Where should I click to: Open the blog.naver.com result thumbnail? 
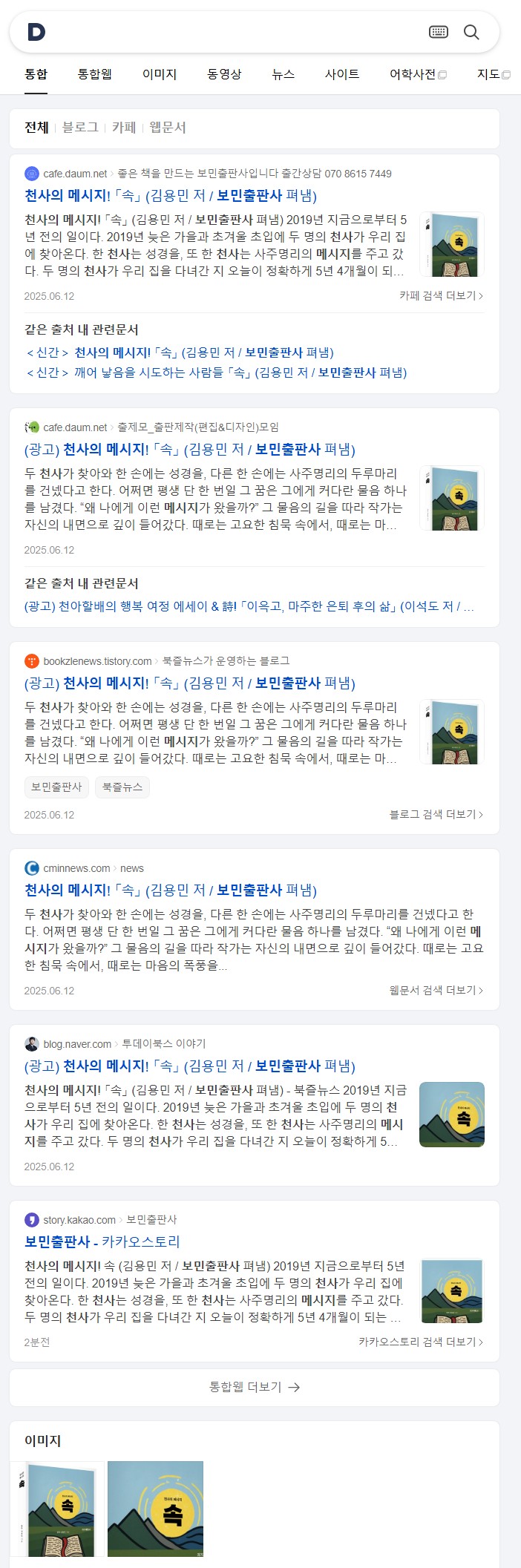tap(451, 1115)
